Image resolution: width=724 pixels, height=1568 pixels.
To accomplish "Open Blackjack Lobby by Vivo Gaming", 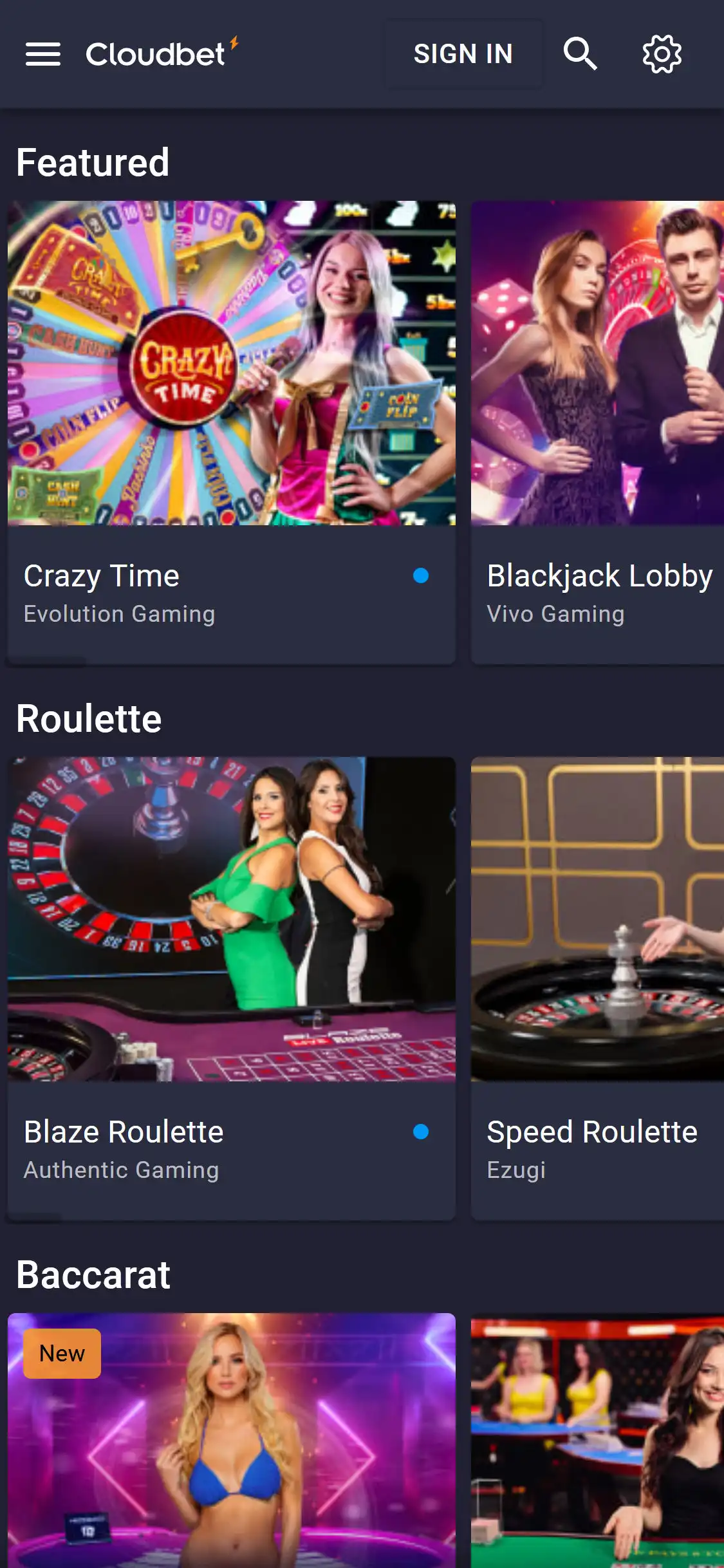I will click(597, 431).
